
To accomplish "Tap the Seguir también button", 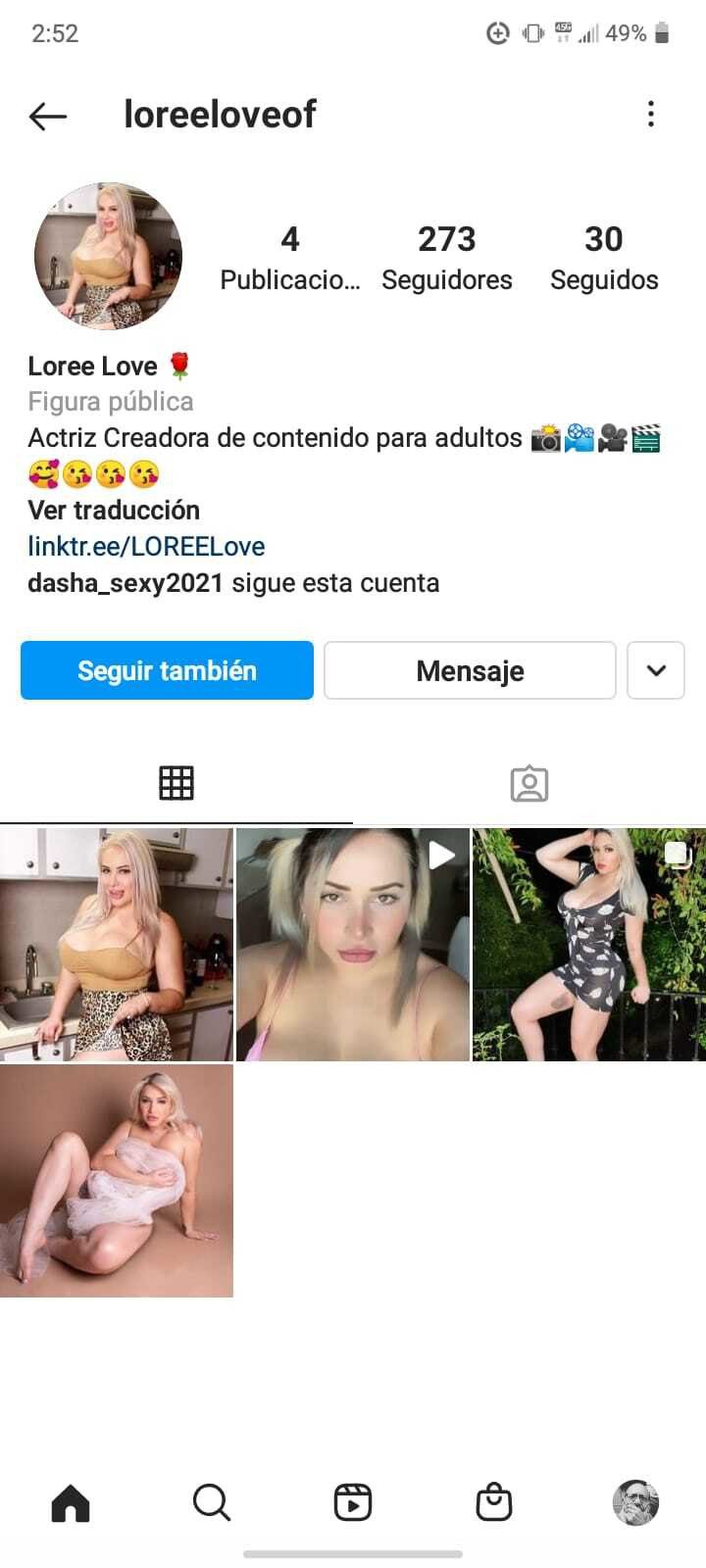I will pos(167,670).
